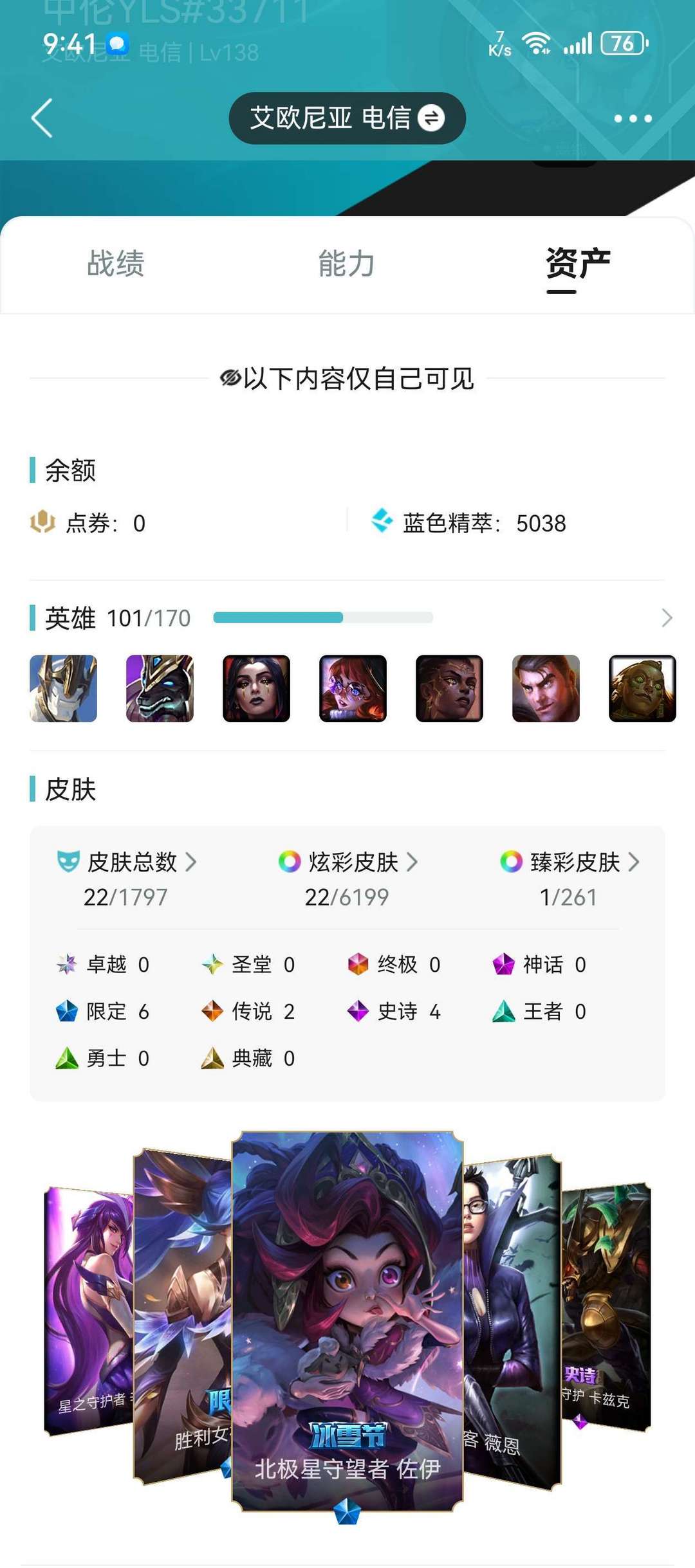Screen dimensions: 695x1568
Task: Expand the 英雄 list with the chevron
Action: [x=667, y=618]
